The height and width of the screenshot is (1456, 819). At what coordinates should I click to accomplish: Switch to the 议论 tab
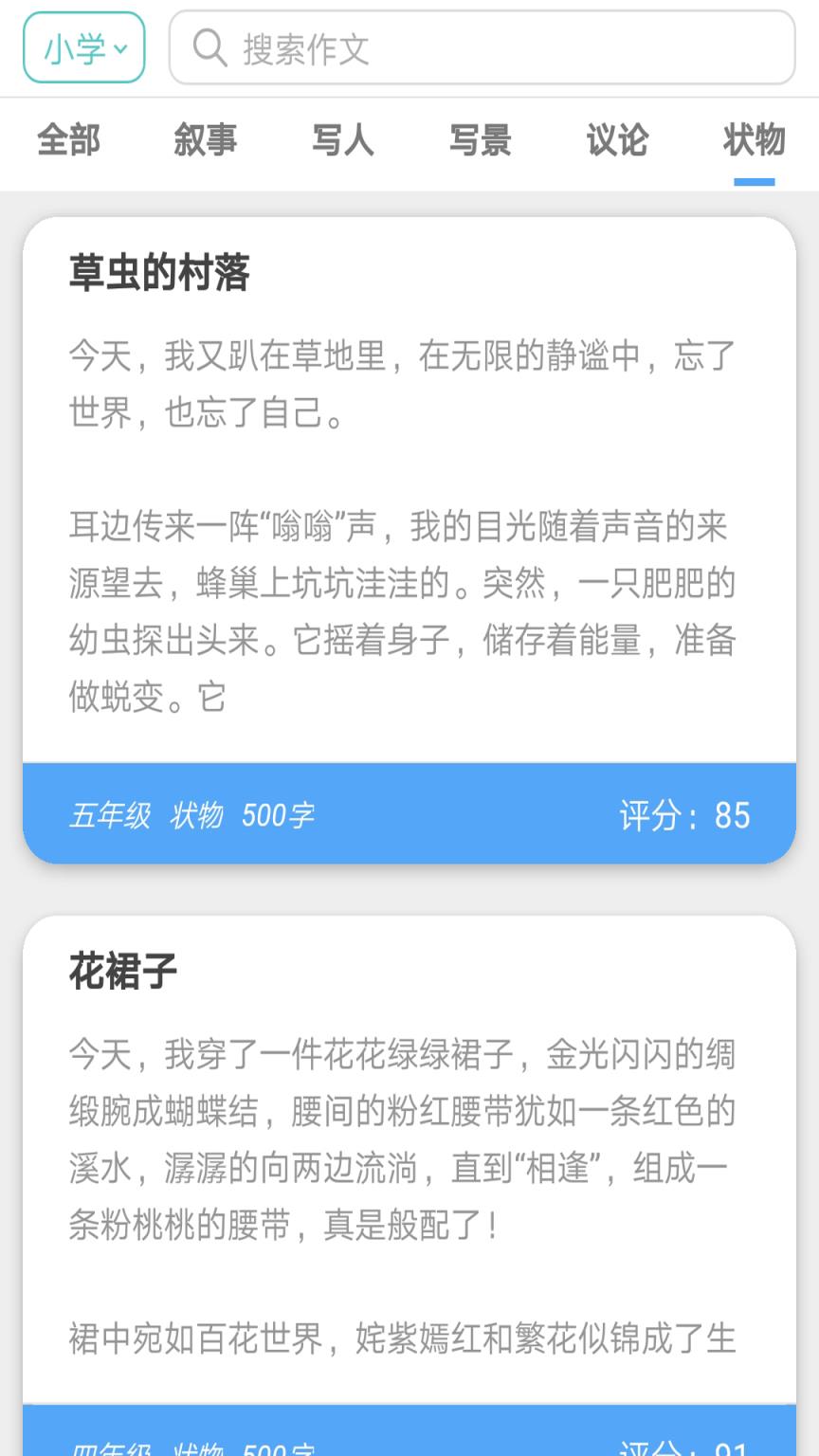pos(616,140)
